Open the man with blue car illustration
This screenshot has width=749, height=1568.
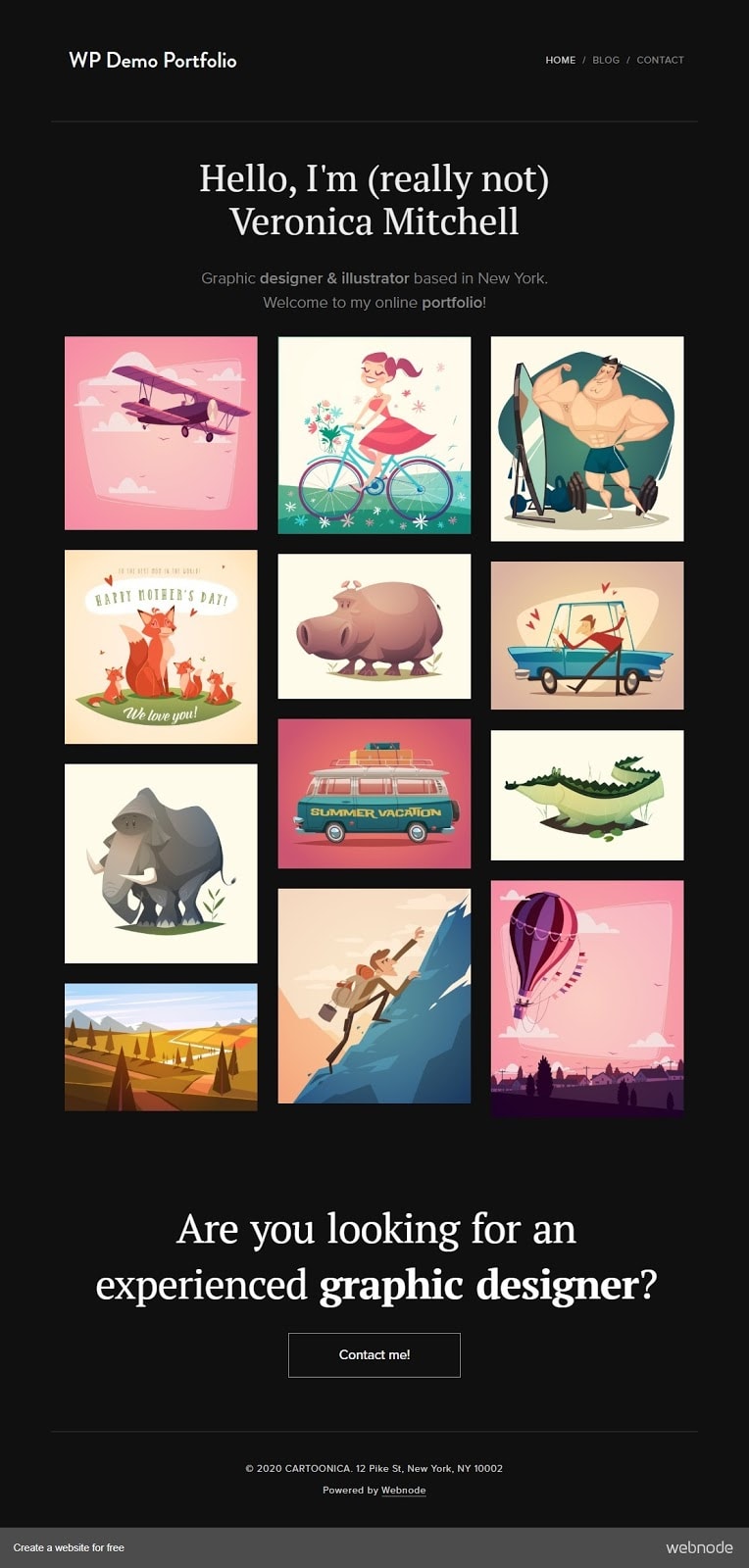coord(587,635)
